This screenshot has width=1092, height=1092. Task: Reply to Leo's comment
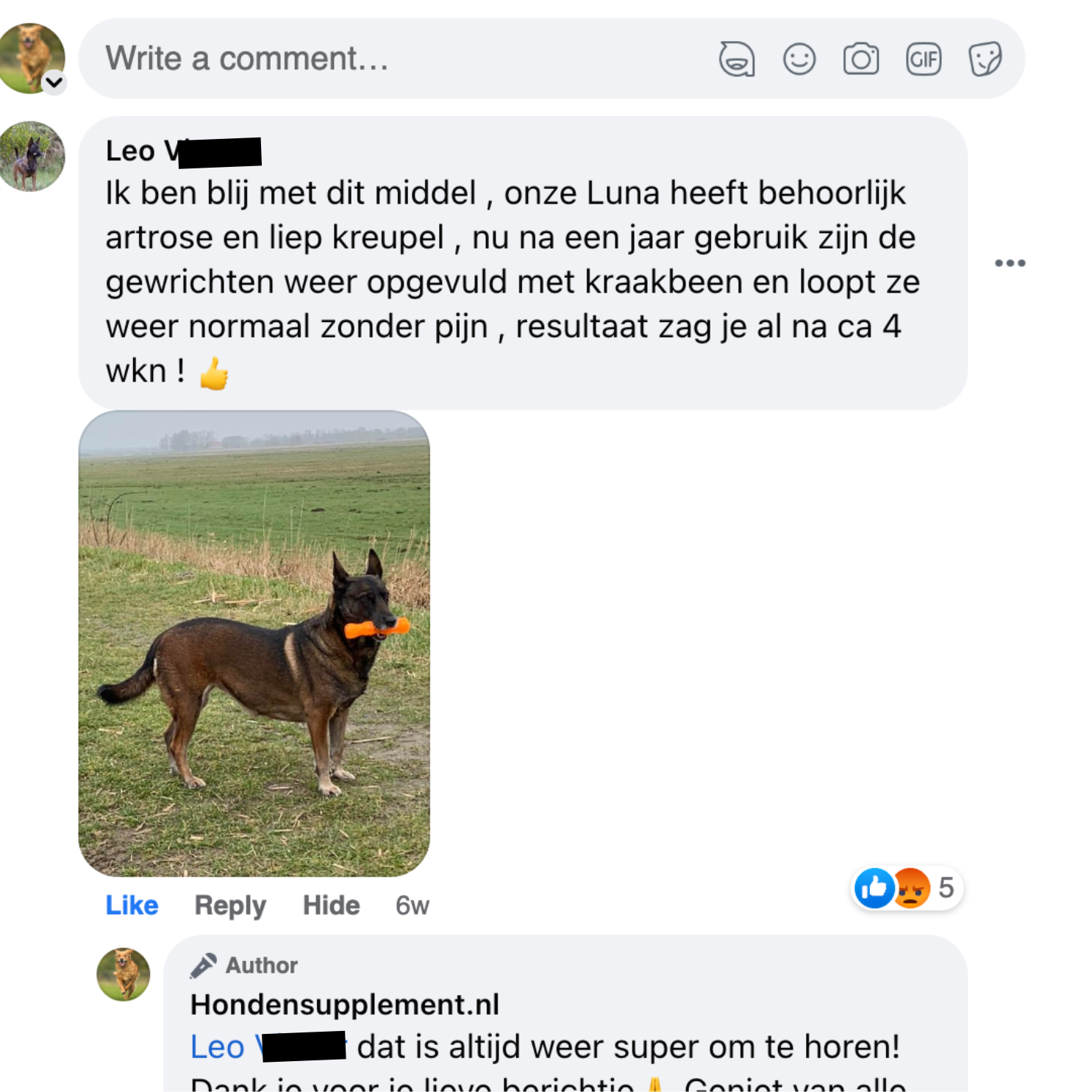click(230, 905)
